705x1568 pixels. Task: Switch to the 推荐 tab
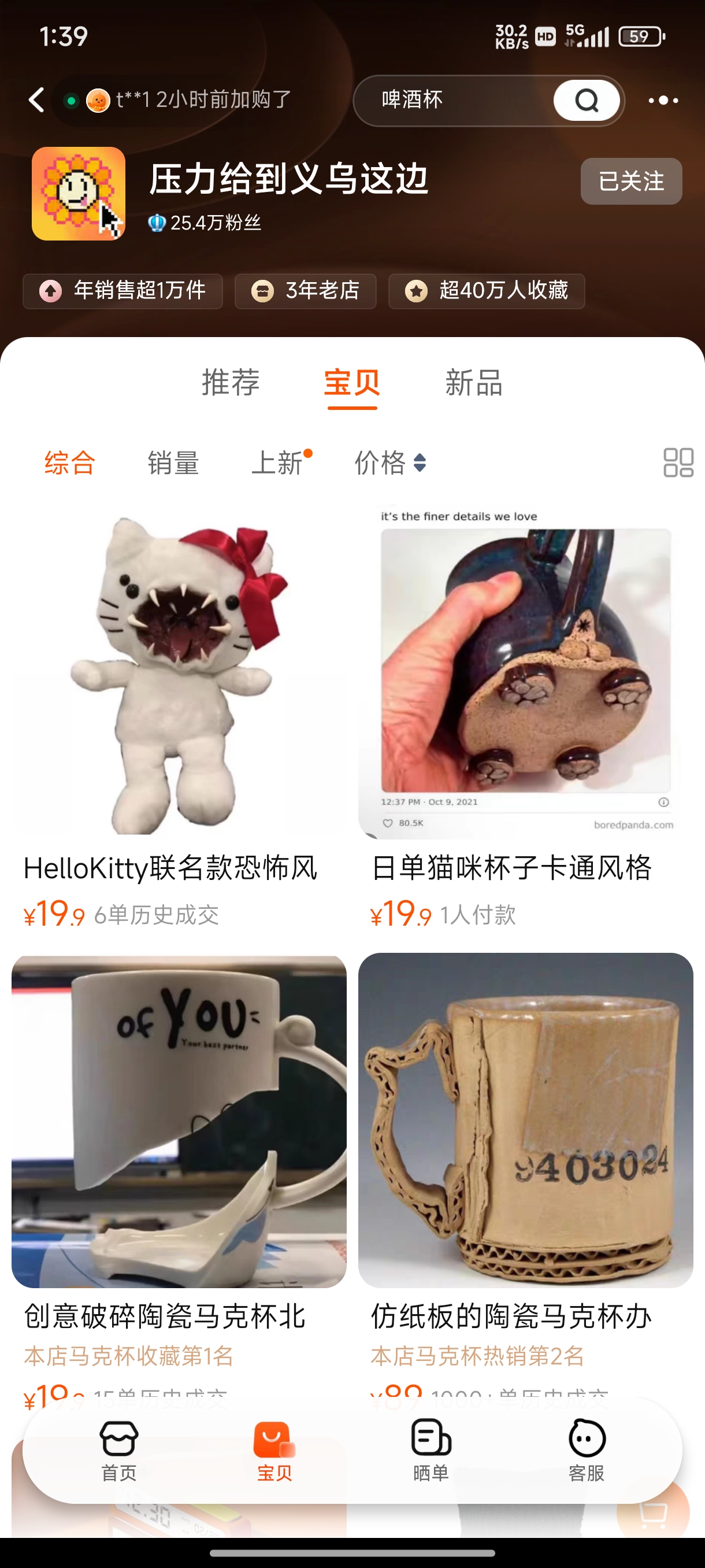[x=231, y=383]
